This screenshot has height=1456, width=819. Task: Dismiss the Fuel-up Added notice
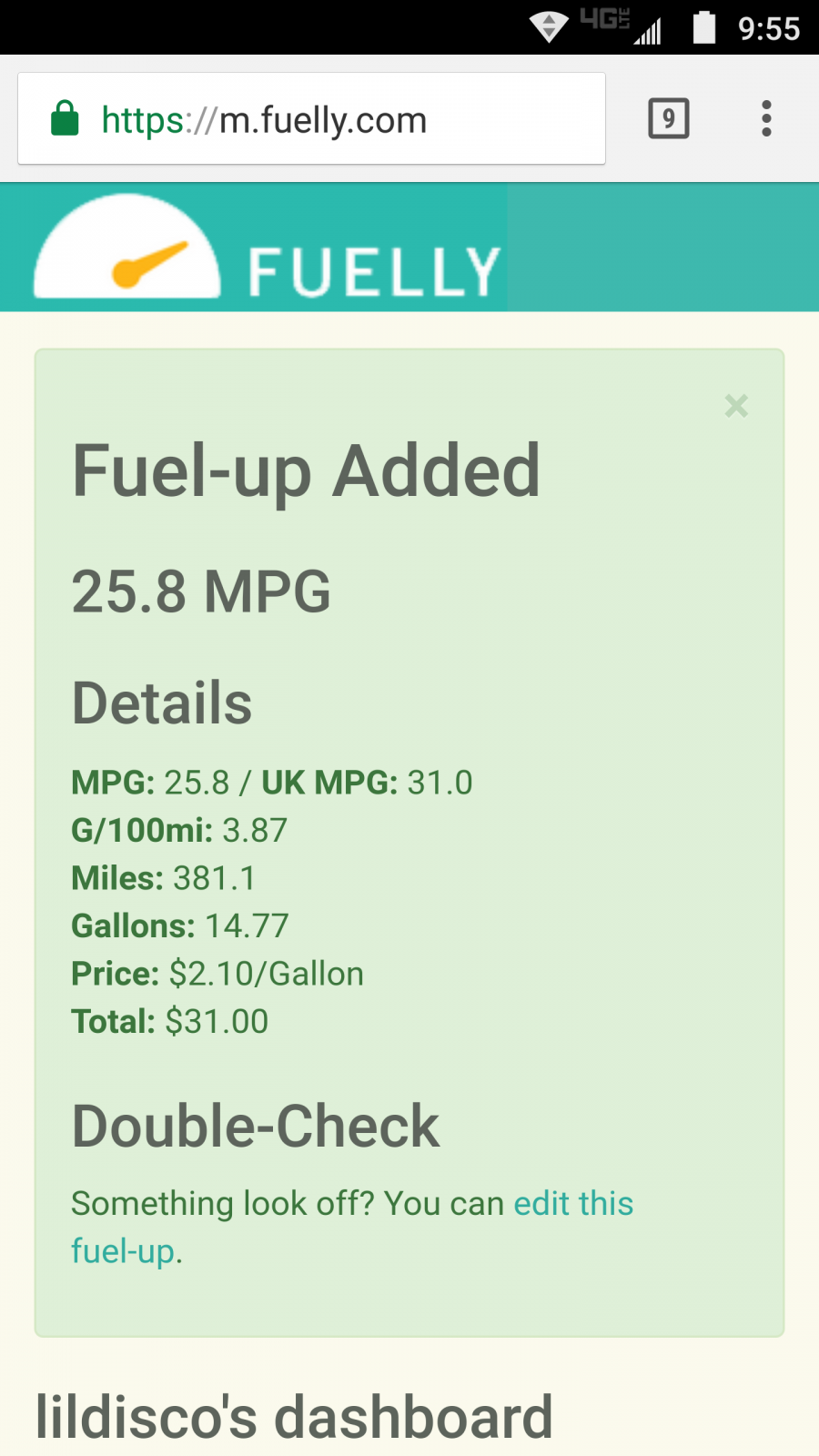tap(736, 406)
